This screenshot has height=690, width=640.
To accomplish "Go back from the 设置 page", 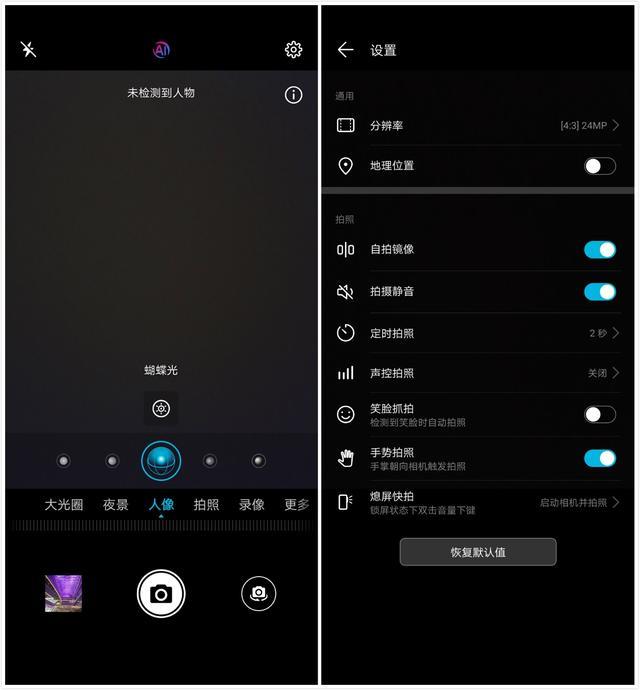I will point(346,50).
